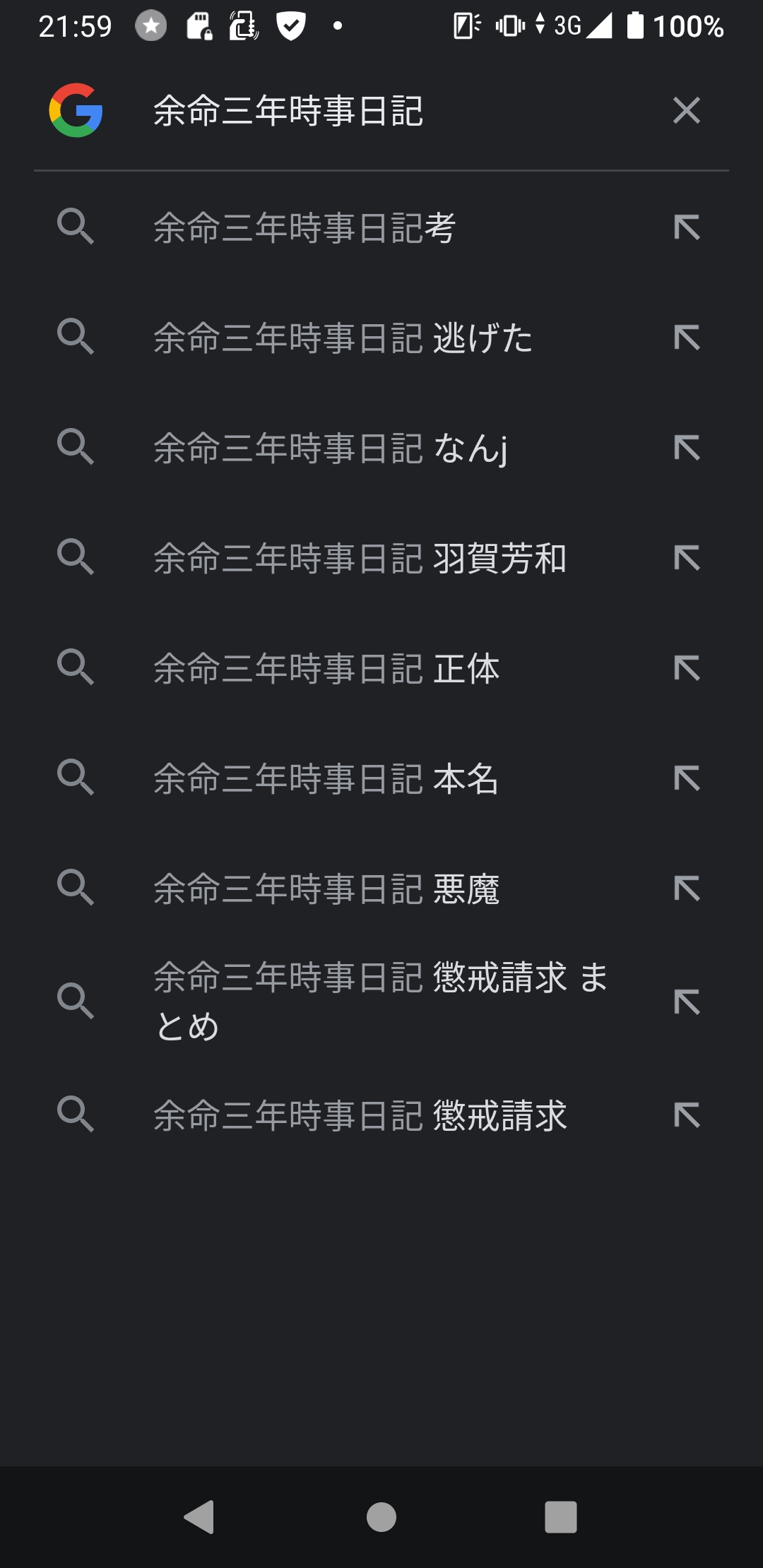Search for 余命三年時事日記 正体
This screenshot has width=763, height=1568.
coord(381,668)
